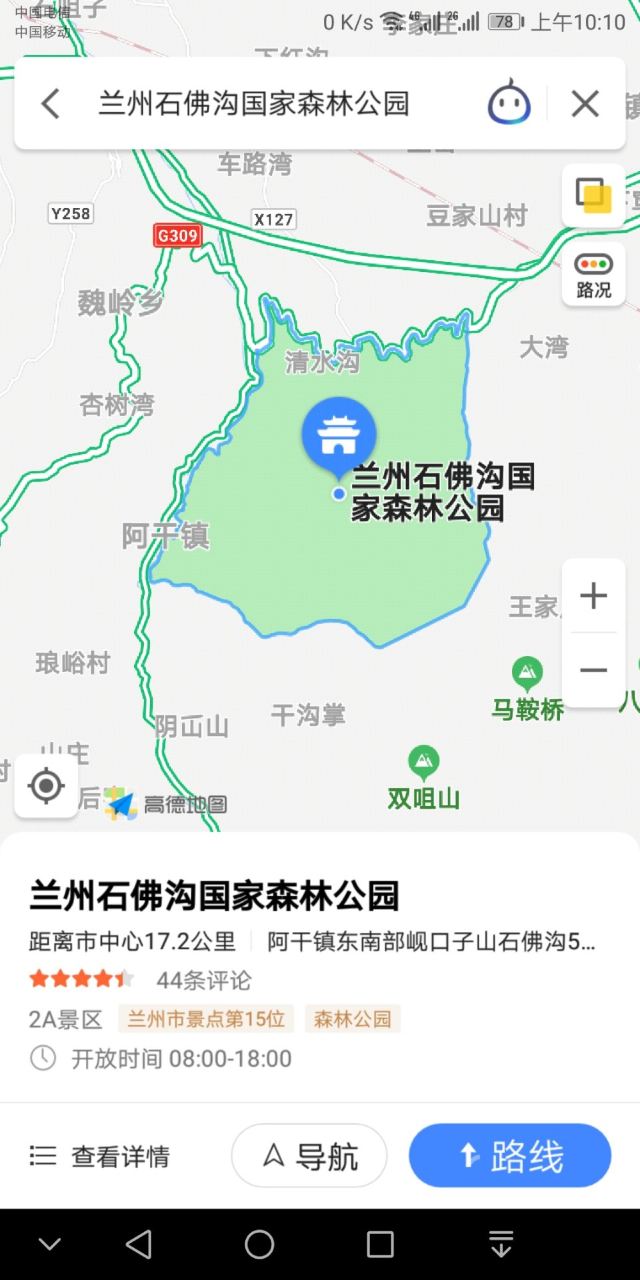The width and height of the screenshot is (640, 1280).
Task: Tap the search box with 兰州石佛沟国家森林公园
Action: click(x=254, y=103)
